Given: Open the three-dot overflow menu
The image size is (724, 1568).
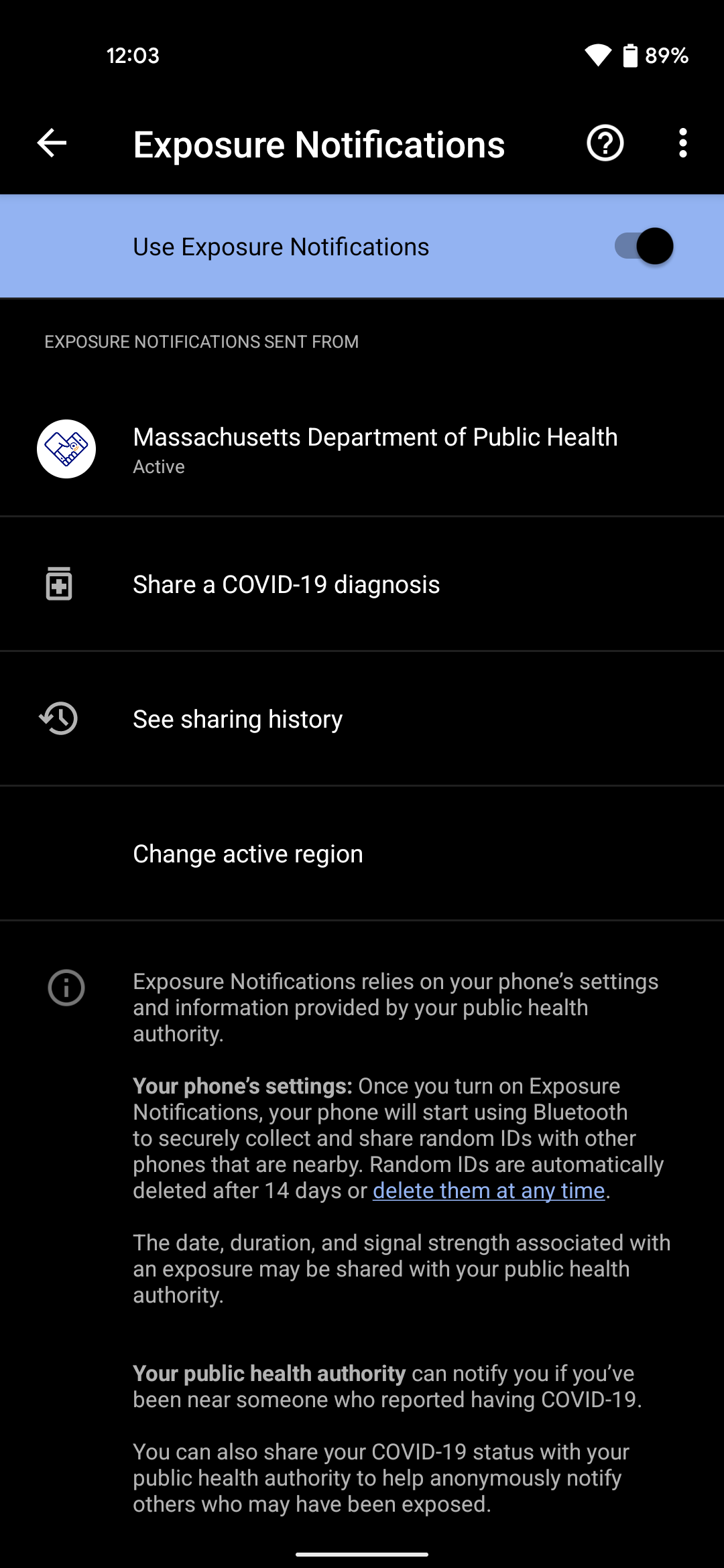Looking at the screenshot, I should coord(683,143).
